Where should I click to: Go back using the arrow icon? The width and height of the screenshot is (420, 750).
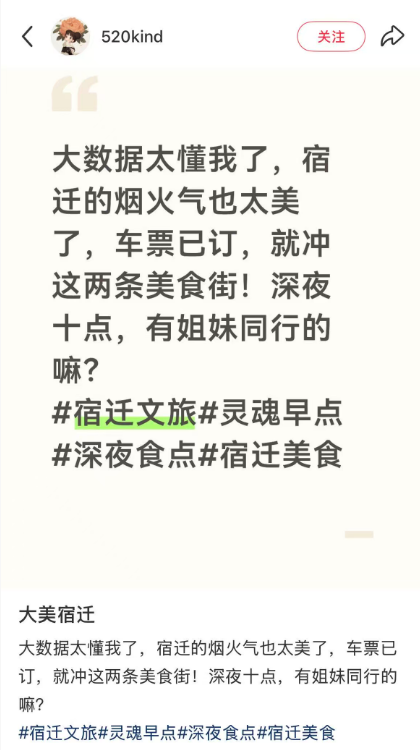(x=27, y=37)
